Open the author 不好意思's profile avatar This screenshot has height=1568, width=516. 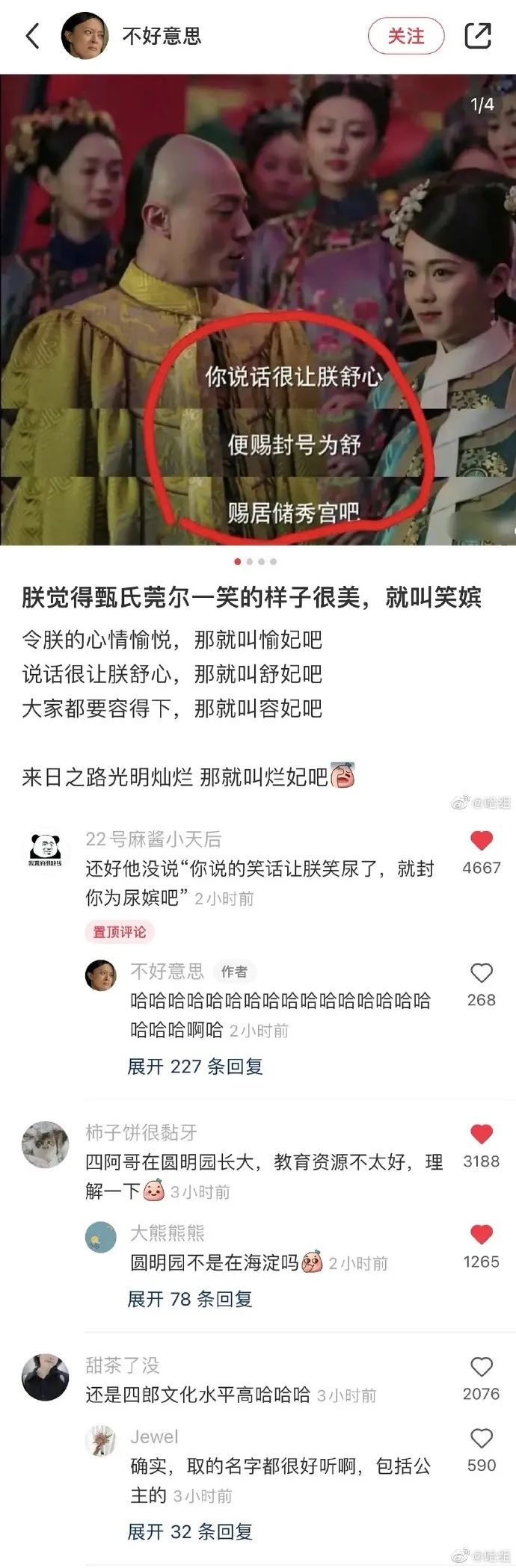pos(85,35)
